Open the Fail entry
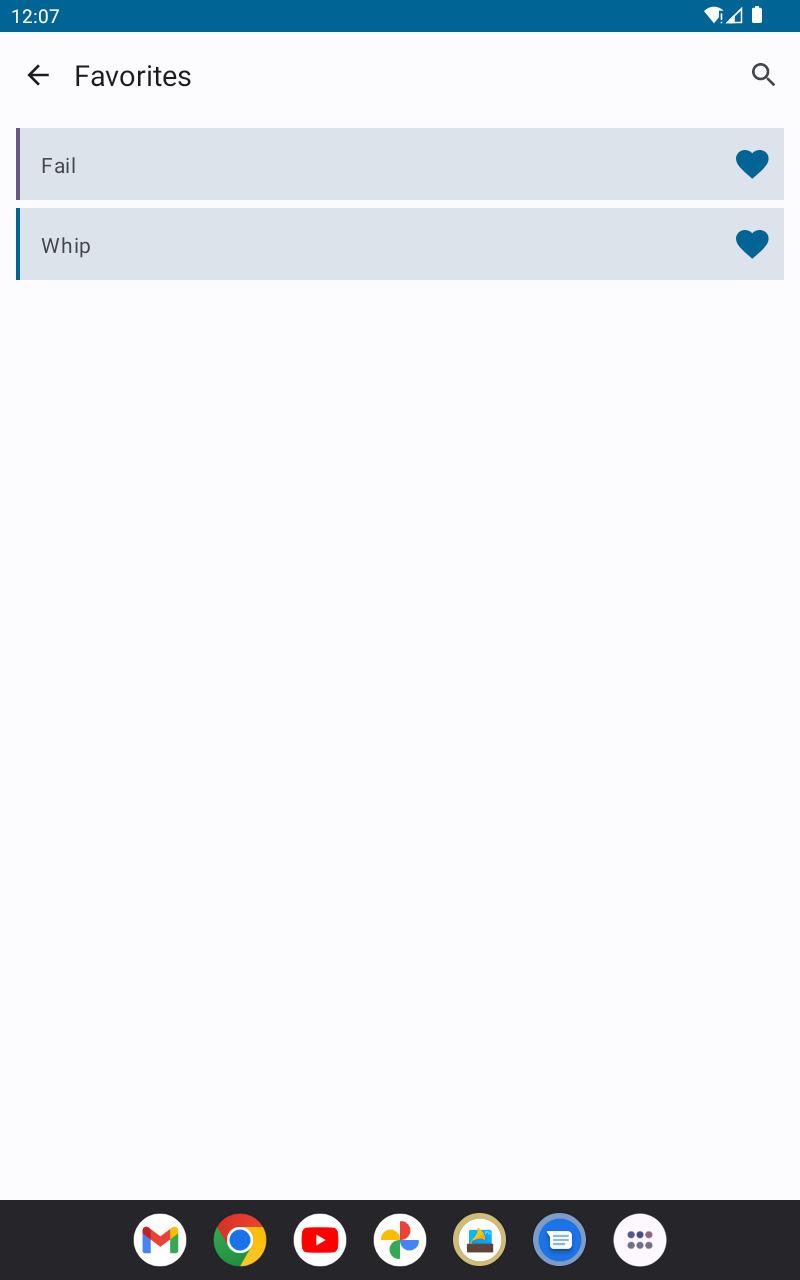800x1280 pixels. 370,165
